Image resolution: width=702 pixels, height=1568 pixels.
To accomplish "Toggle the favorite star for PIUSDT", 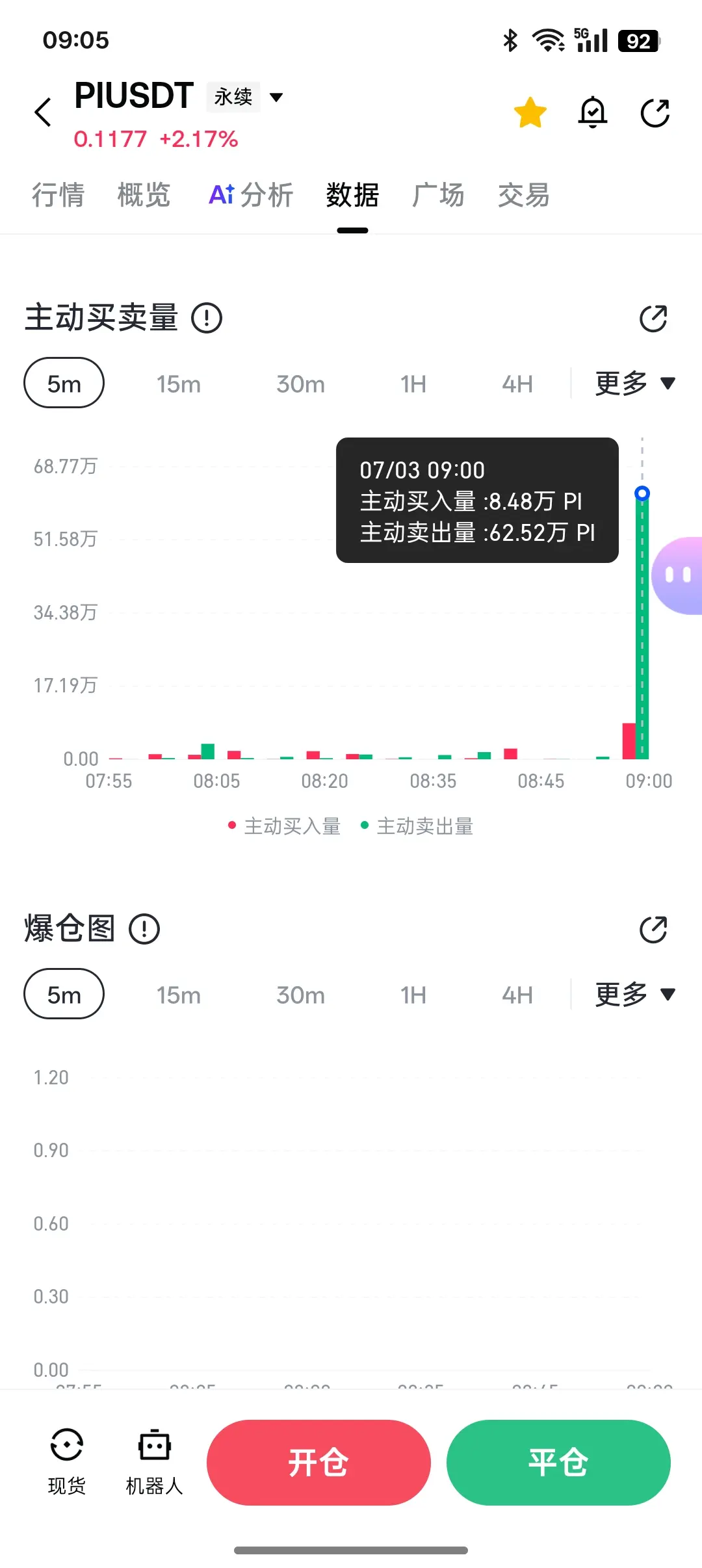I will click(x=530, y=112).
